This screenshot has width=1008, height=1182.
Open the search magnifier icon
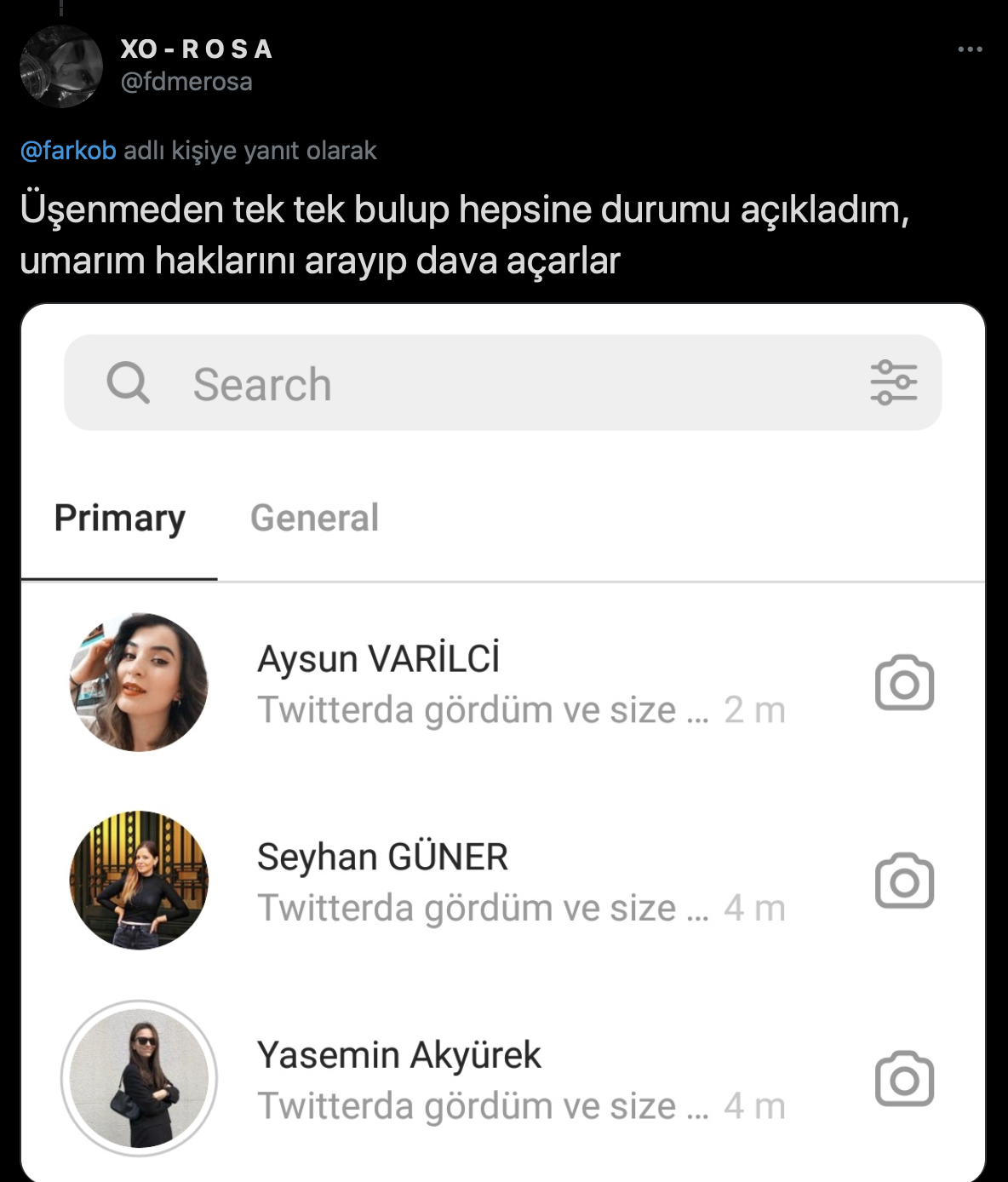[x=129, y=384]
